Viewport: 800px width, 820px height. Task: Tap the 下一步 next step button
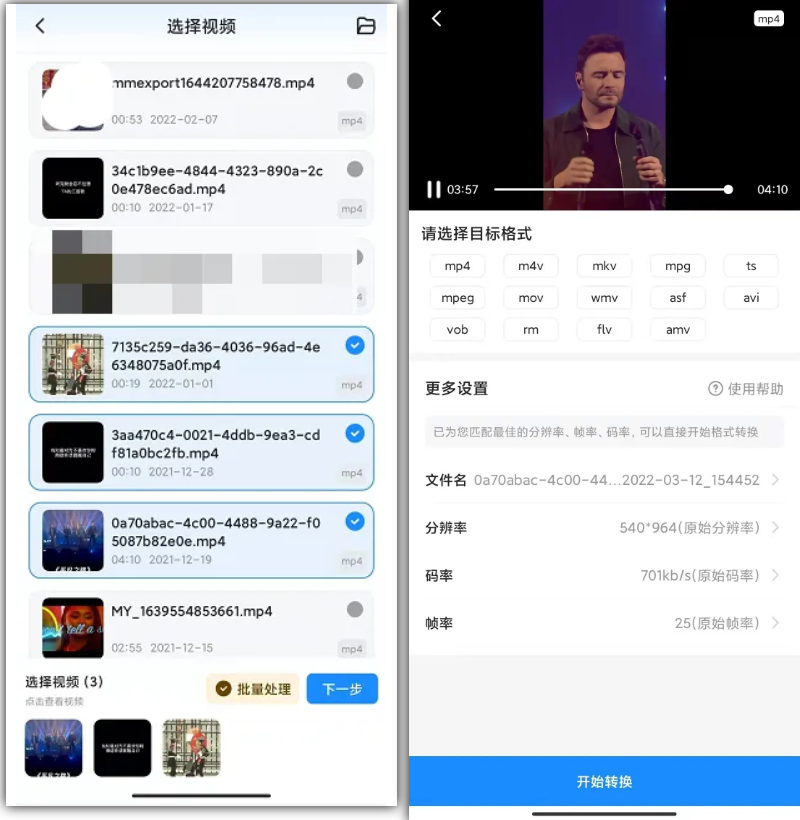coord(342,689)
